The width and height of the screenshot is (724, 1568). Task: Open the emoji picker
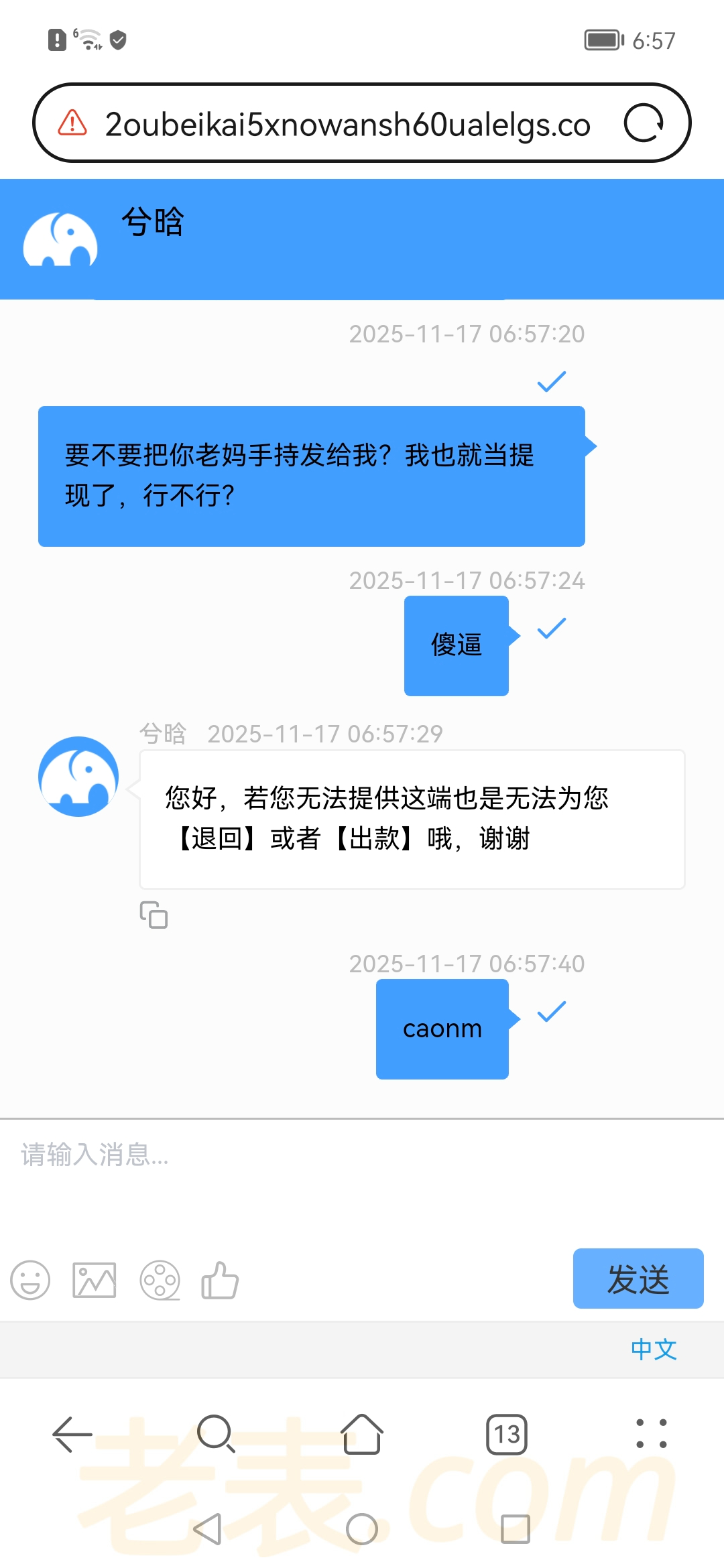click(30, 1280)
